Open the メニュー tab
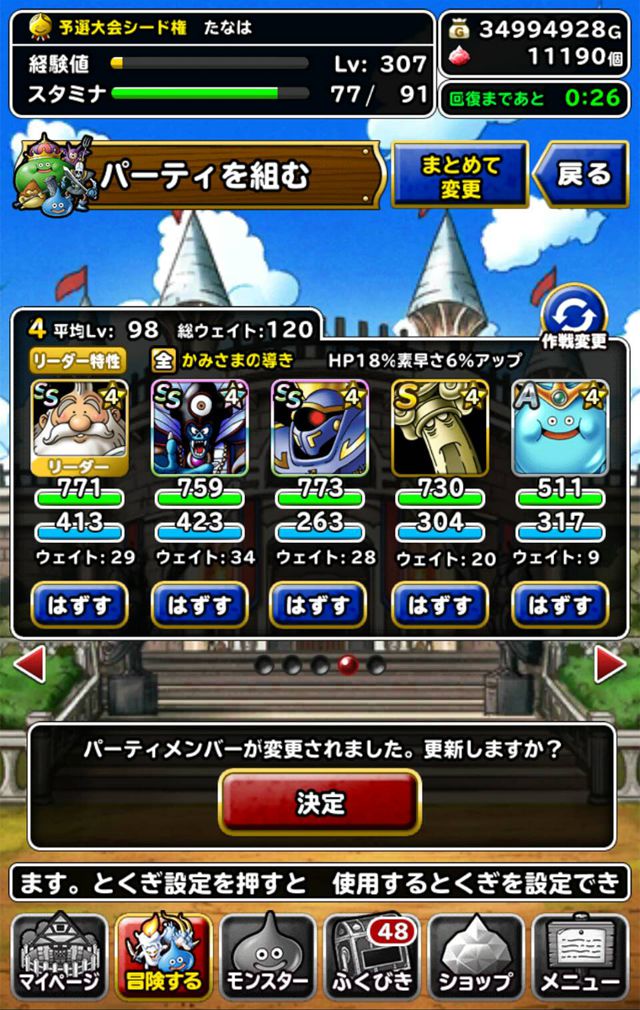 point(580,956)
